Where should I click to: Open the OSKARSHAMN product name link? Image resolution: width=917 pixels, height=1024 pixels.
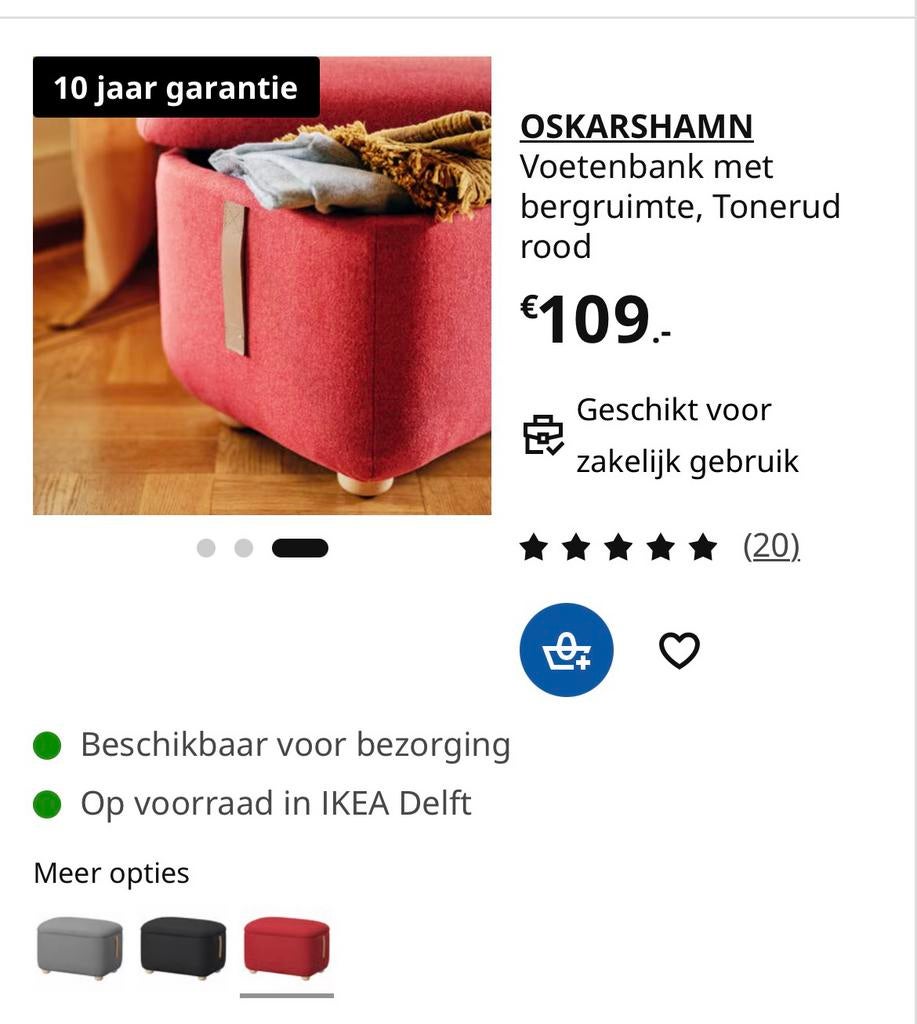click(636, 126)
